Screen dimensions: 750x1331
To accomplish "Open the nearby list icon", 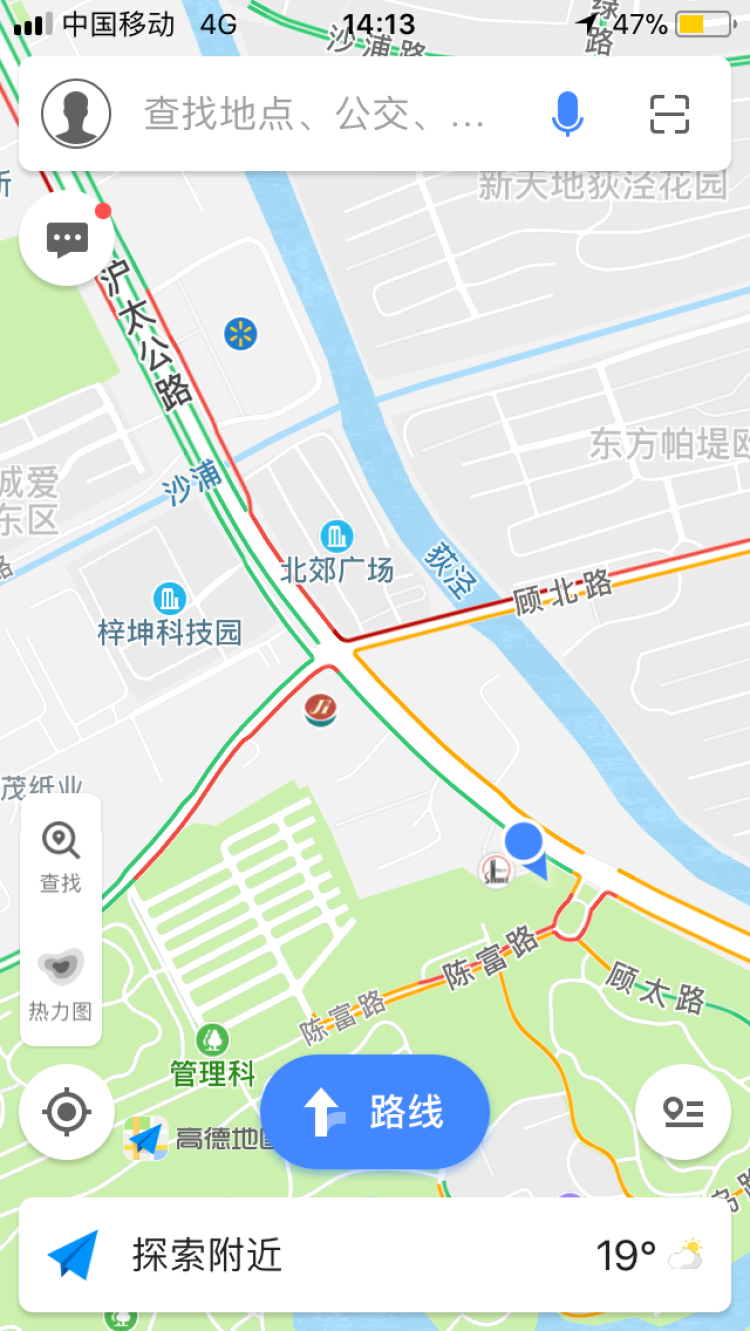I will click(x=683, y=1111).
